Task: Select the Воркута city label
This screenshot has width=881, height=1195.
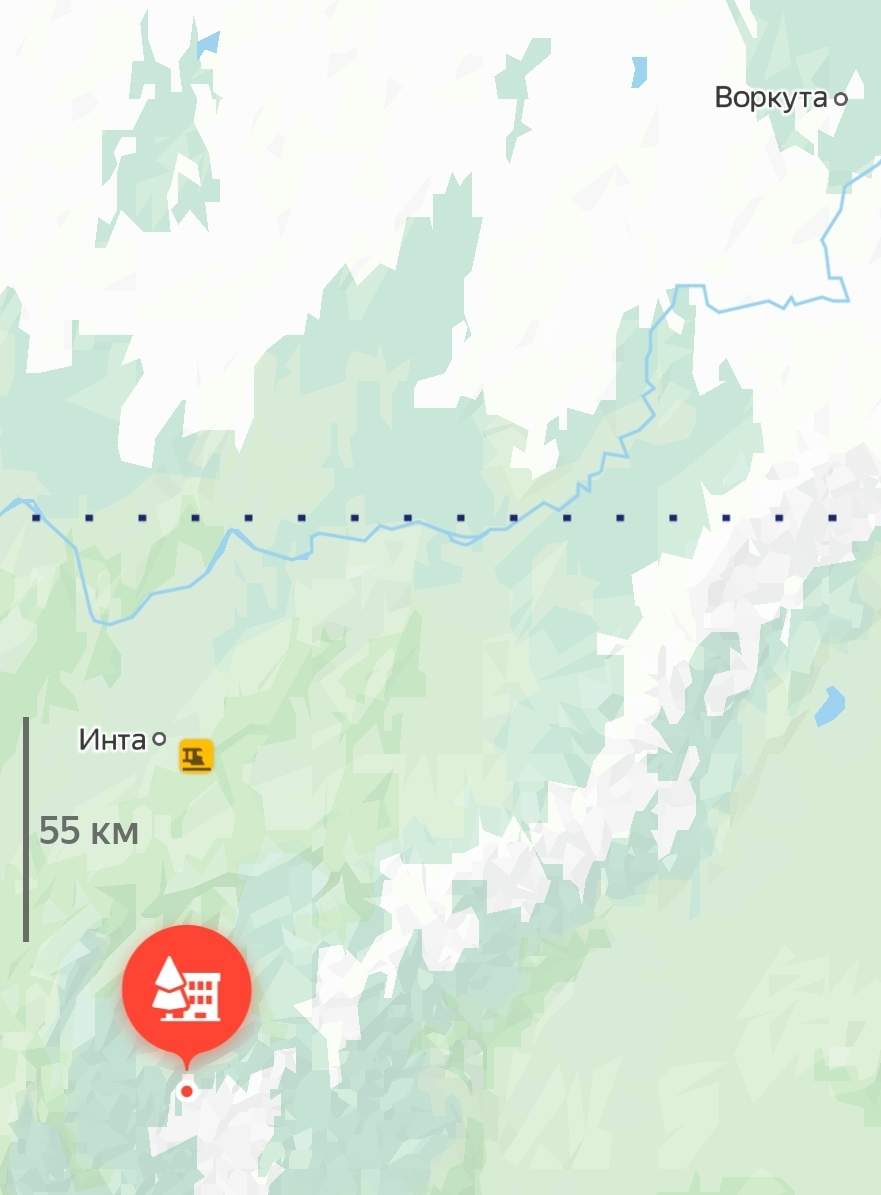Action: point(771,98)
